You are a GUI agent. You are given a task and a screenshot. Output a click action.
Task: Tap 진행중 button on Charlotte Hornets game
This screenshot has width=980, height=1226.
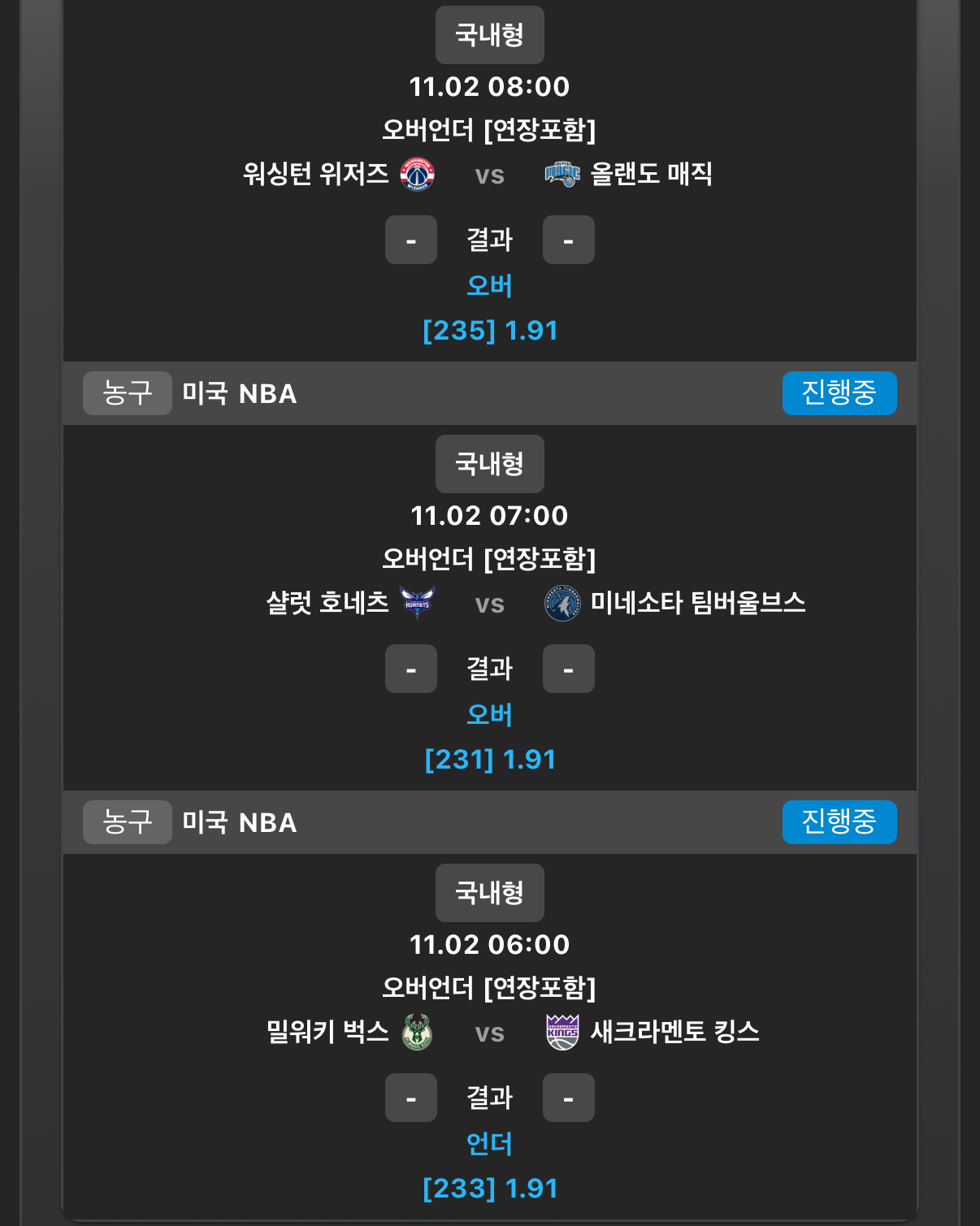pos(839,393)
